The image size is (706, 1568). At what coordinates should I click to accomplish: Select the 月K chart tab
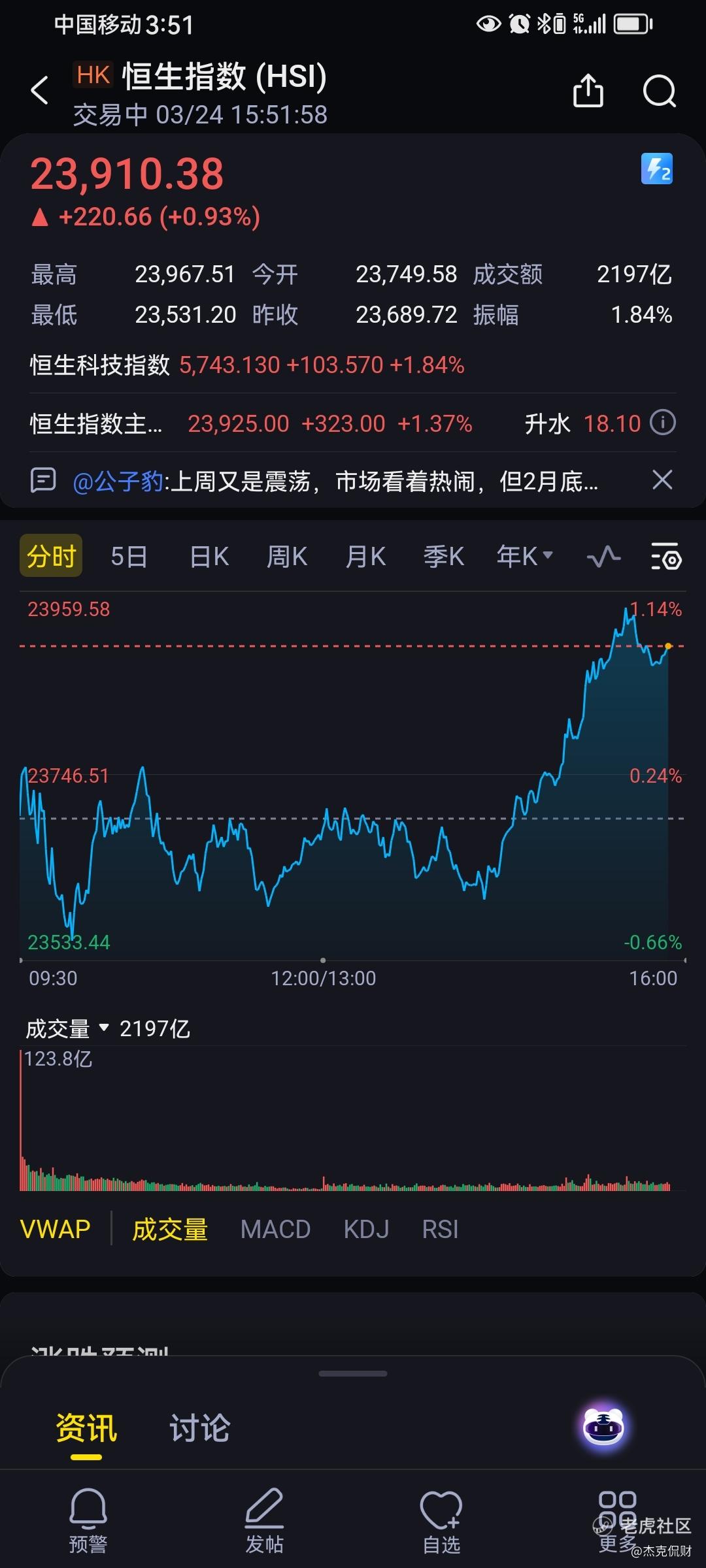point(365,557)
